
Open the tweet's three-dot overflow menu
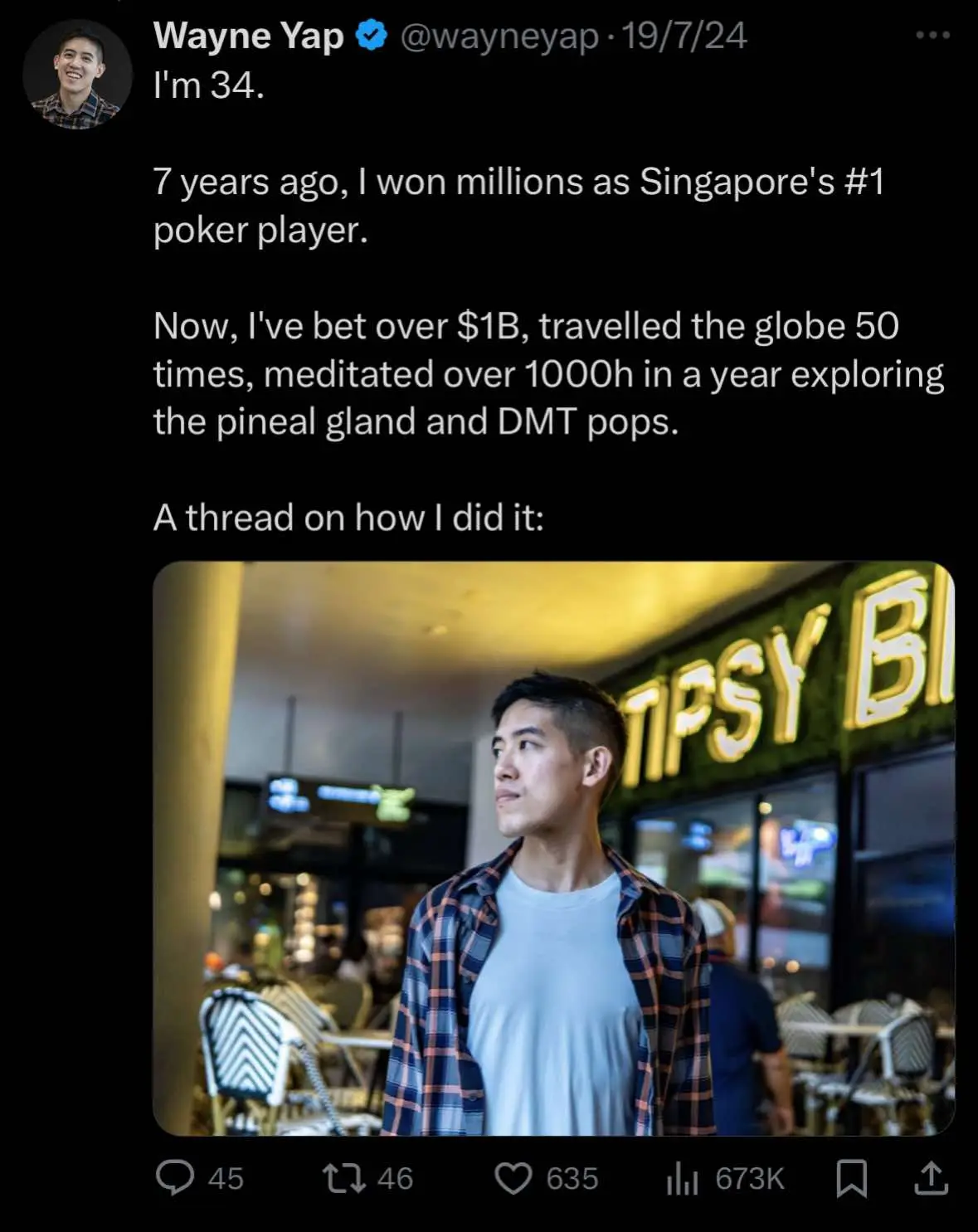tap(932, 36)
